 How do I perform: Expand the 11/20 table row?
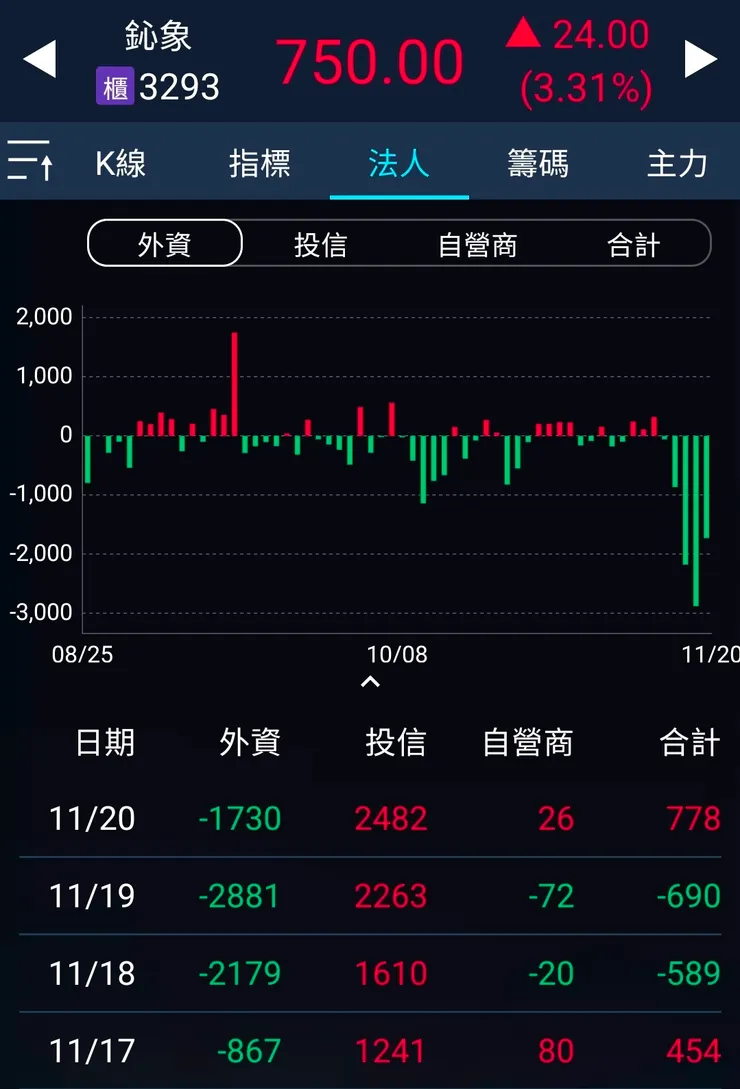[370, 818]
